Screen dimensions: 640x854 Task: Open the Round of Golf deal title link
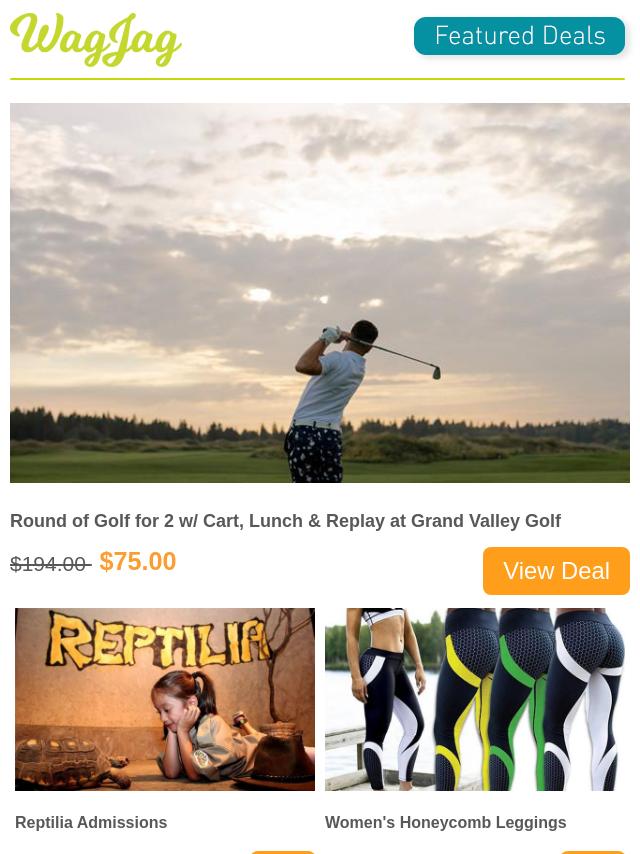click(285, 521)
